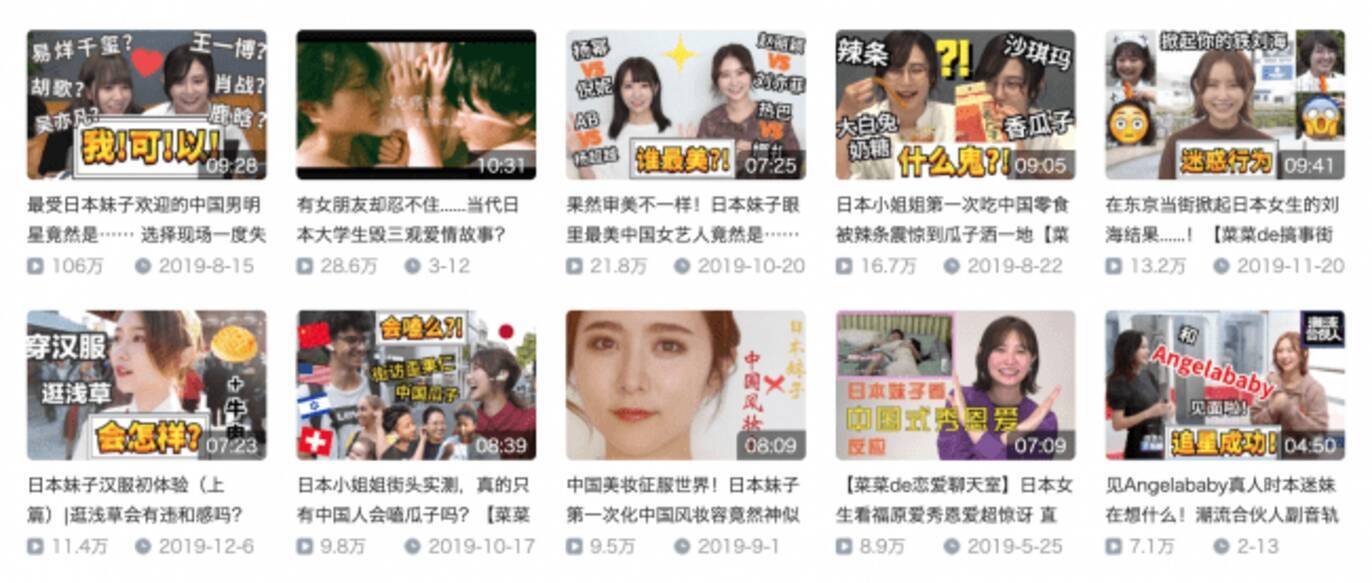Open the video about most popular Chinese male stars
This screenshot has height=583, width=1372.
tap(146, 104)
